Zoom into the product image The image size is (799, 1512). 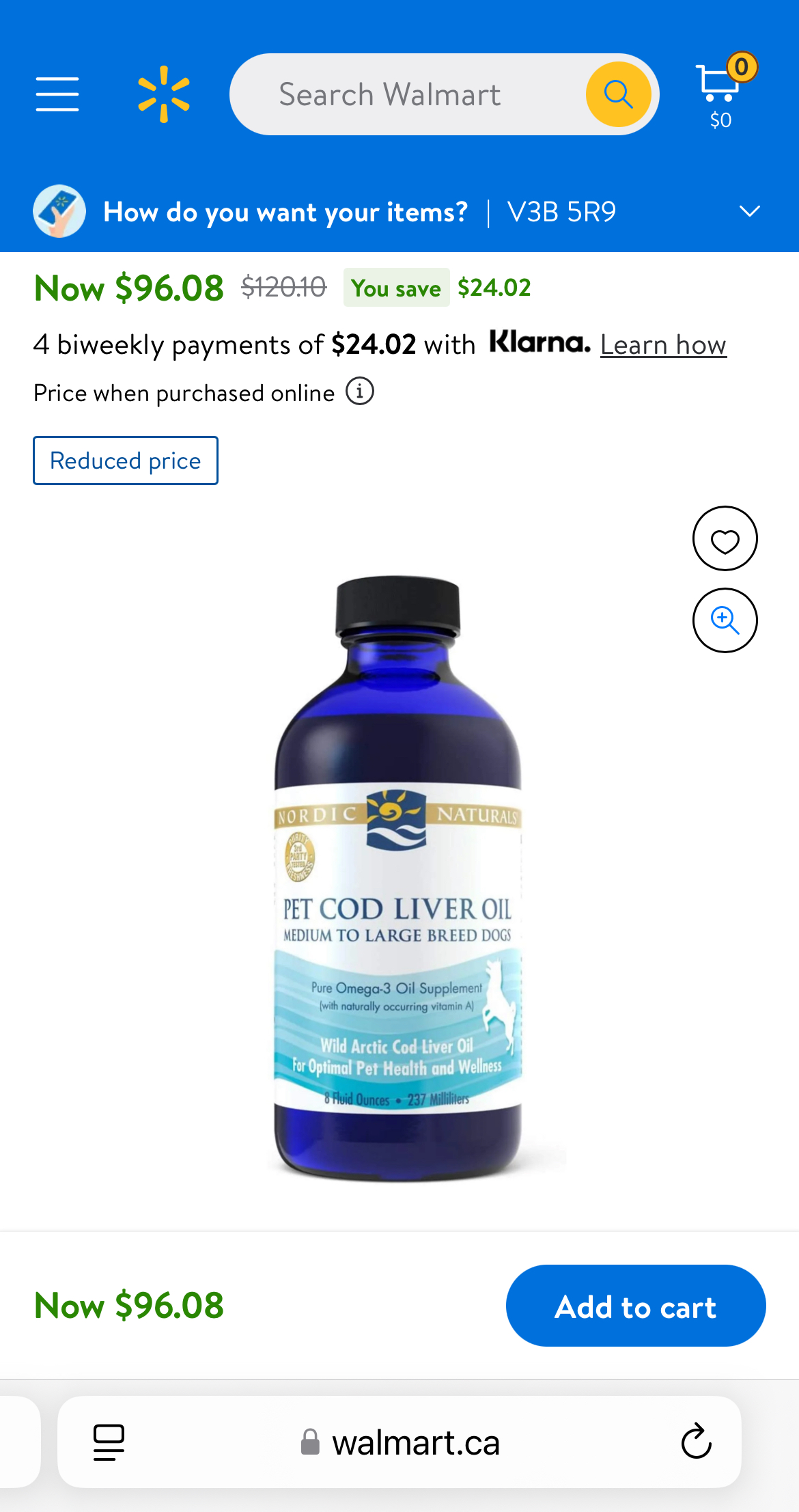click(x=725, y=620)
